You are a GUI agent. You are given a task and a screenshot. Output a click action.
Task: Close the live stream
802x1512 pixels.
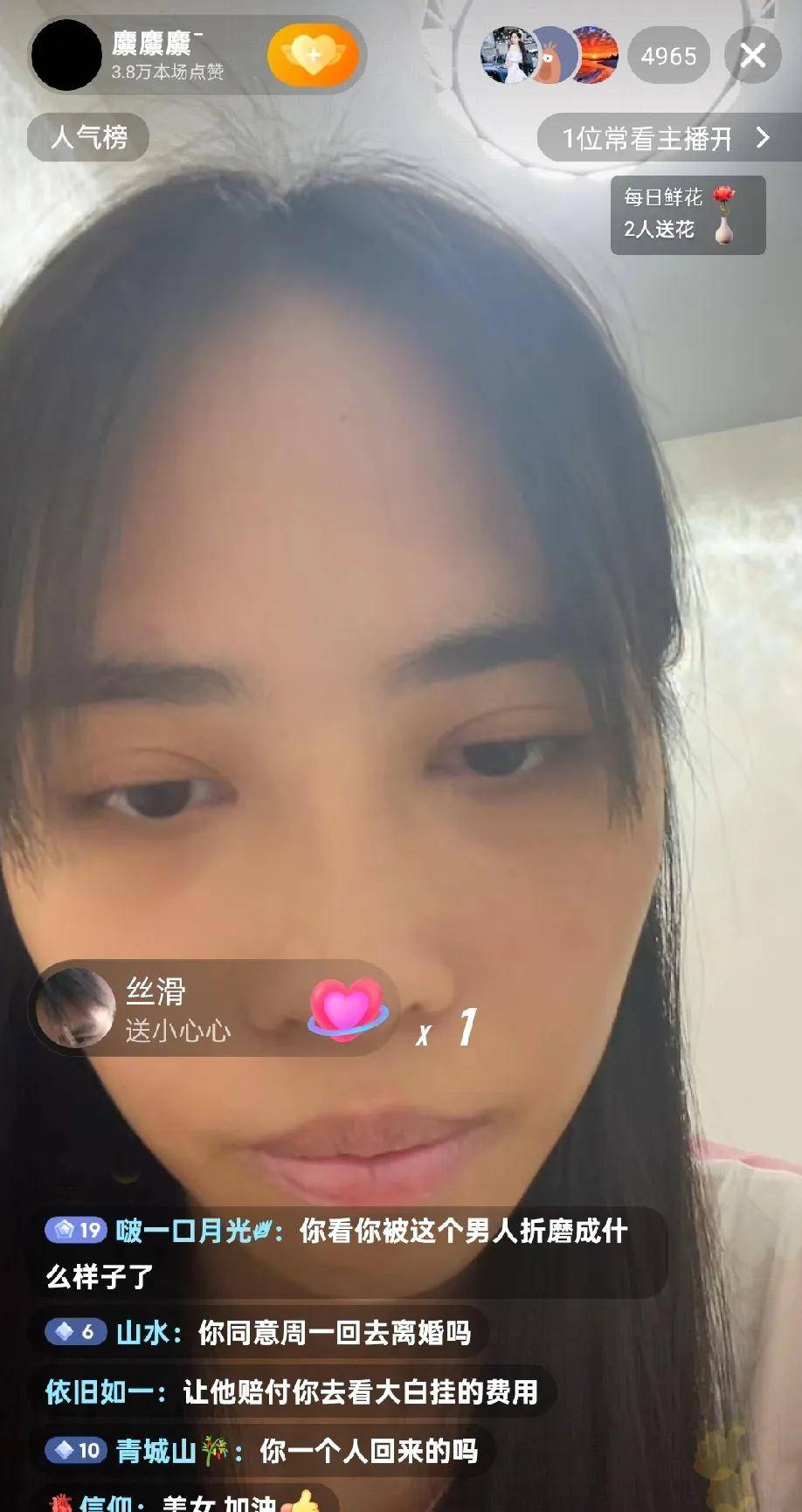(x=752, y=57)
